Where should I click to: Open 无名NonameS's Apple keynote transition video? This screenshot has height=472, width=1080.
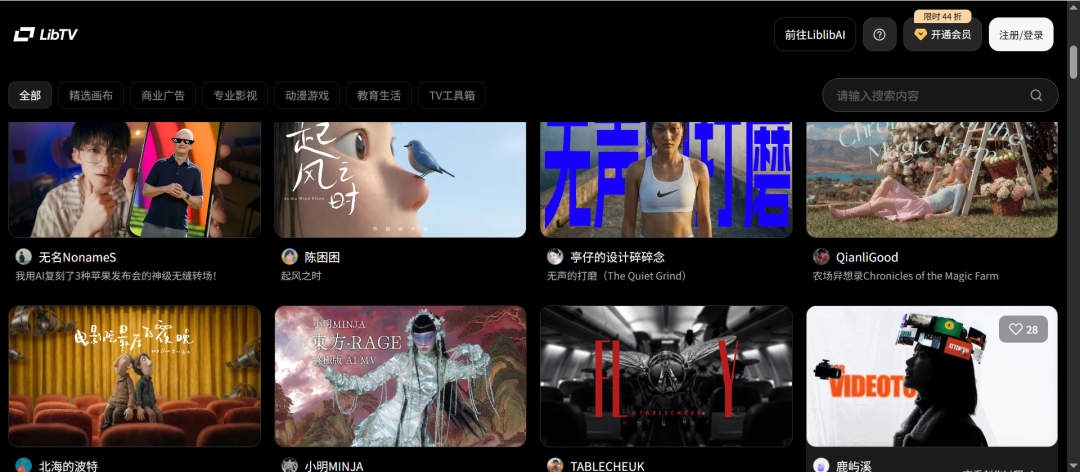(134, 180)
